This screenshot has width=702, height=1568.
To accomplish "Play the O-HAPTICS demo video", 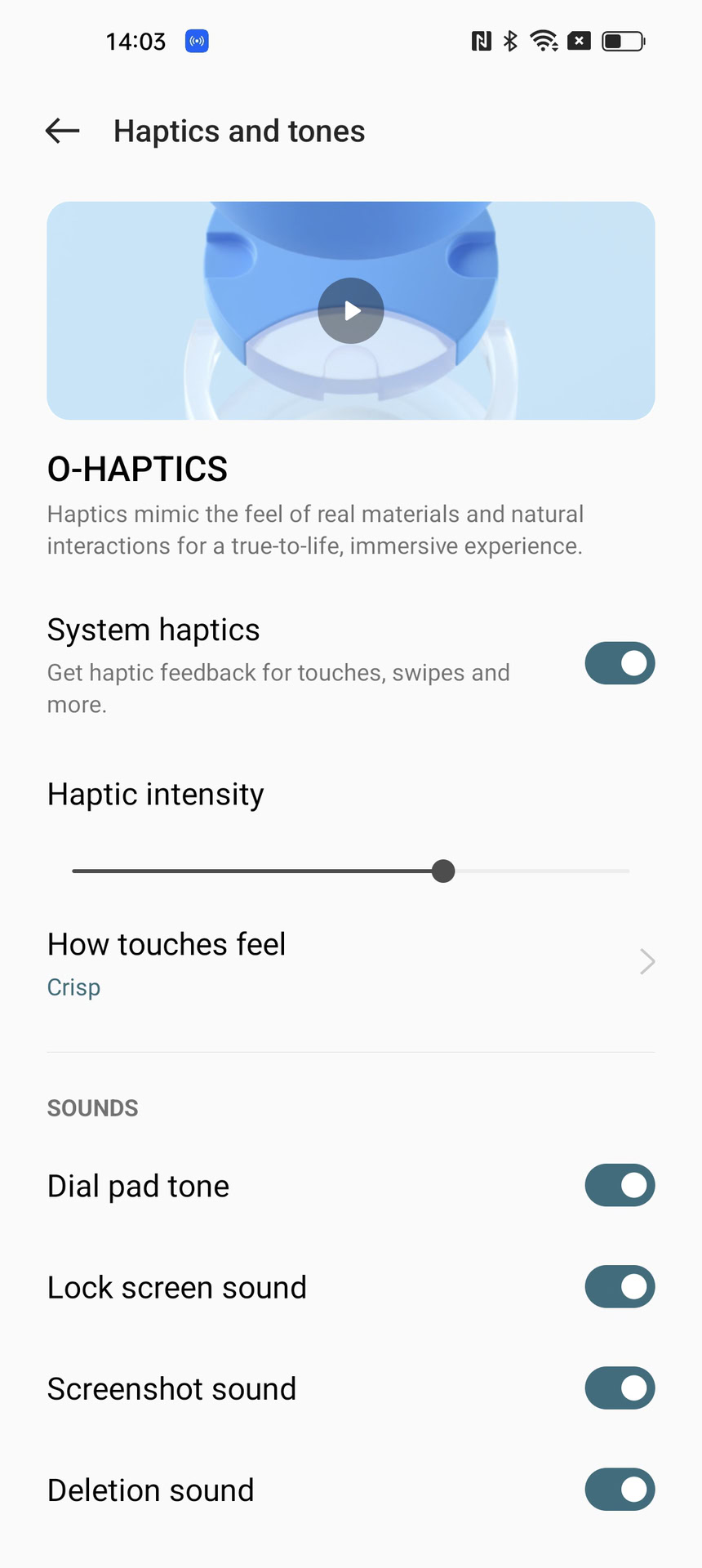I will 351,311.
